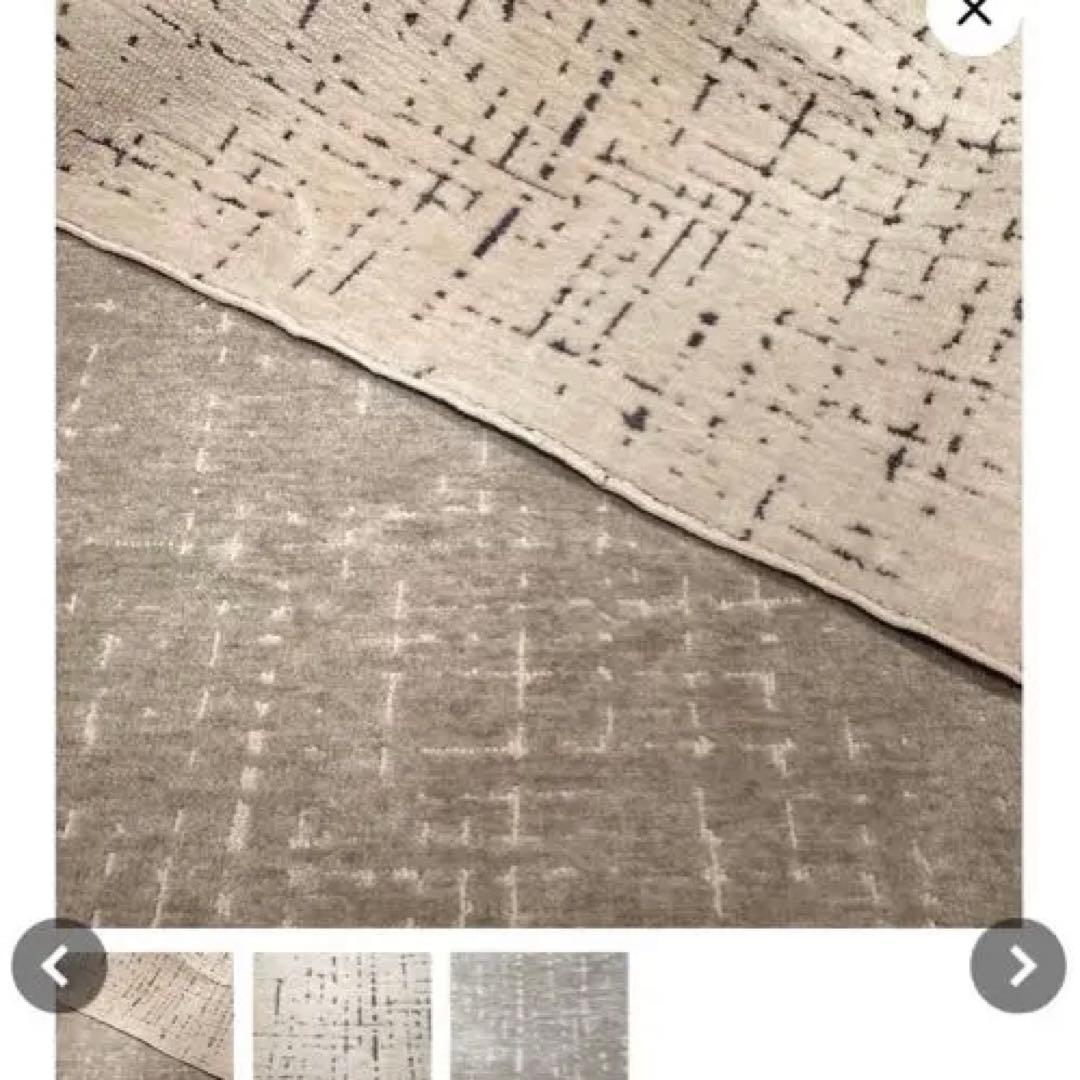
Task: Select the first thumbnail showing both rugs
Action: (x=160, y=1015)
